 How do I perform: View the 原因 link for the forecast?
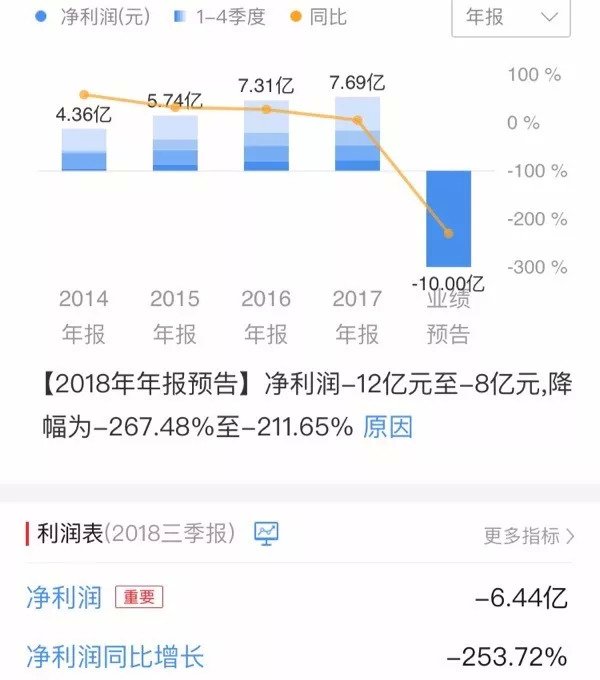click(388, 428)
